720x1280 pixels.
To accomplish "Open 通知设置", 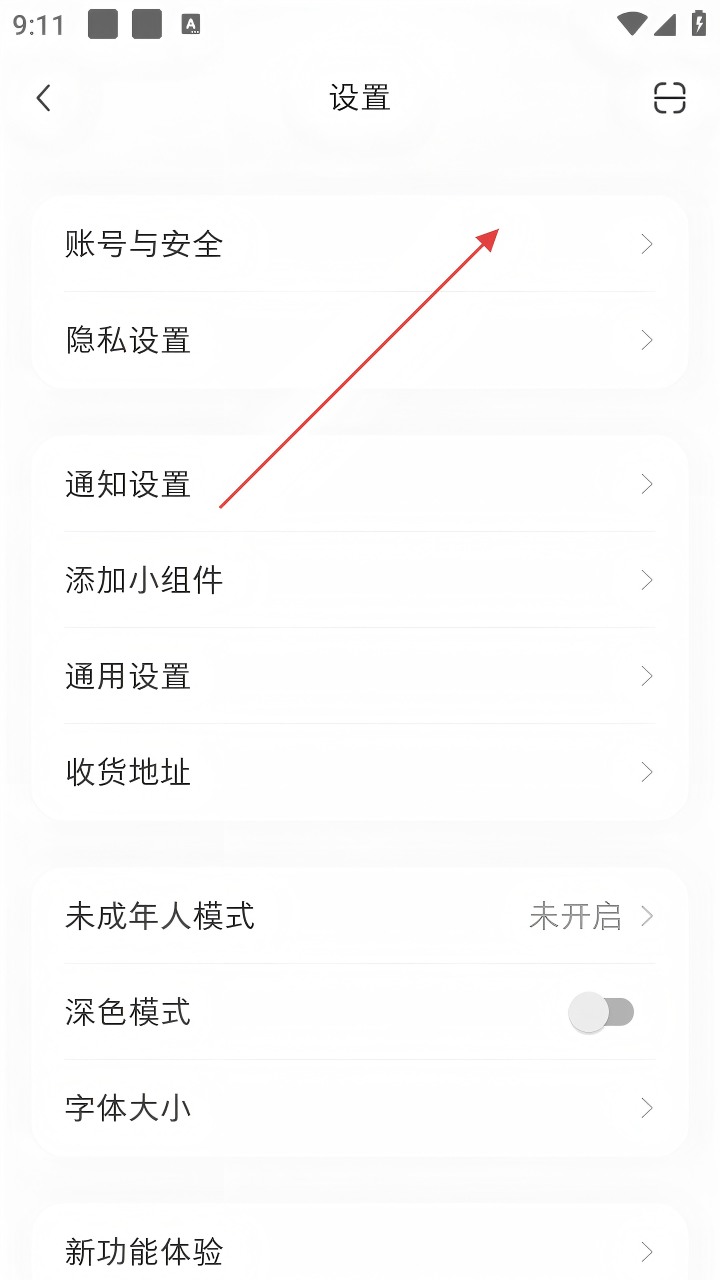I will click(360, 484).
